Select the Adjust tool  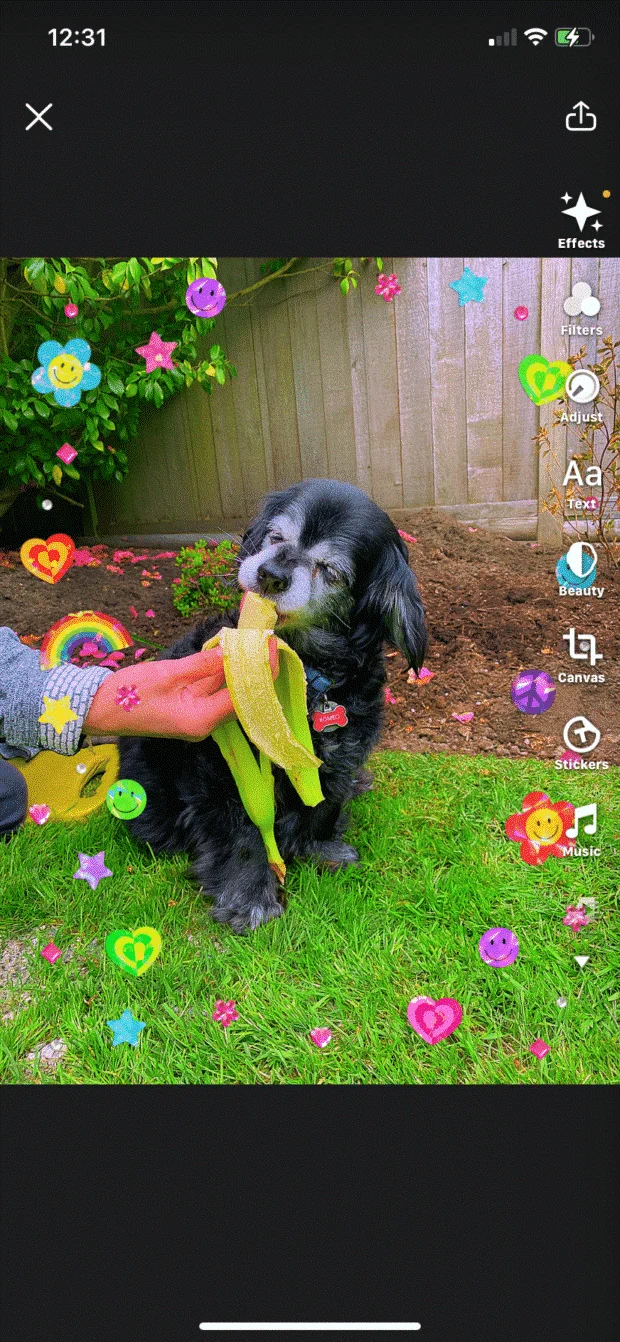pyautogui.click(x=581, y=393)
